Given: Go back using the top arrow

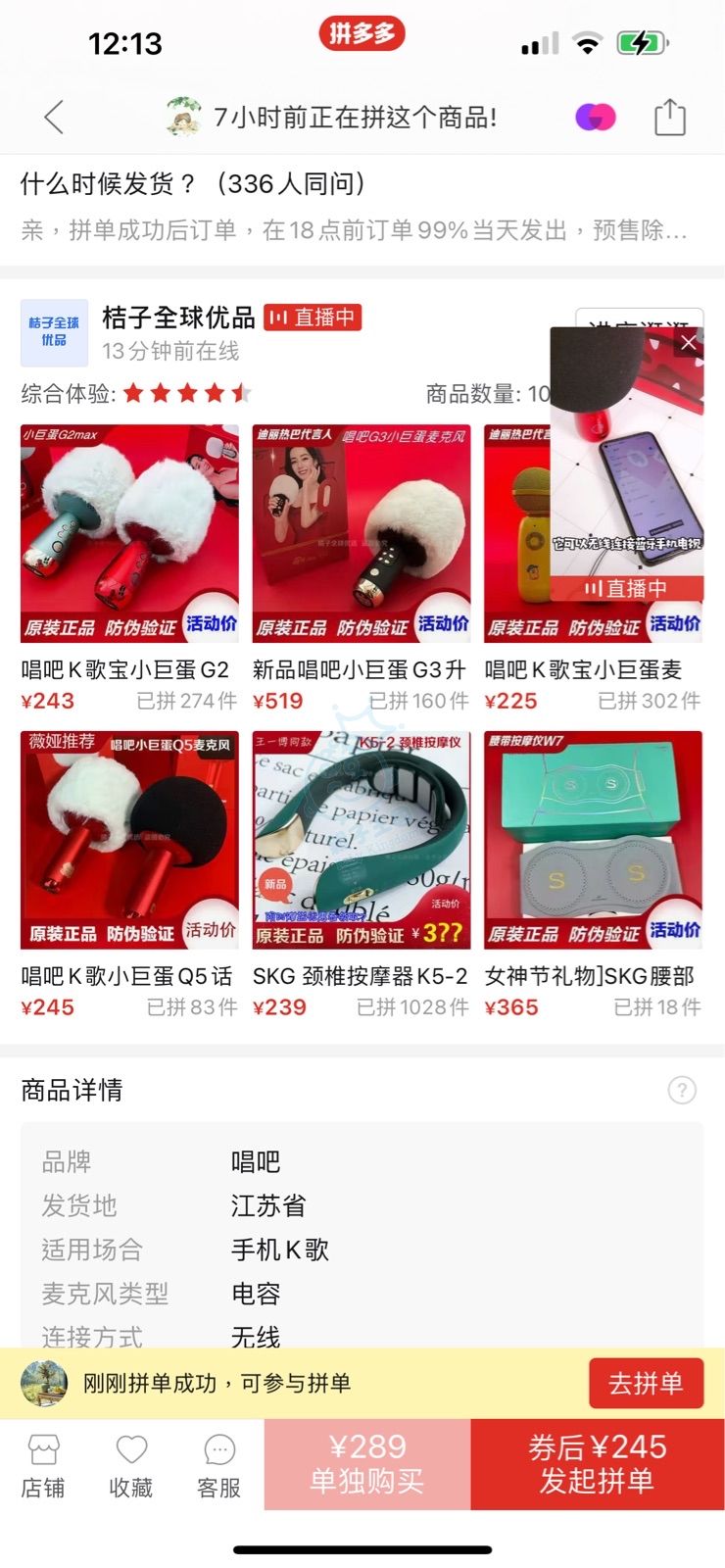Looking at the screenshot, I should (54, 118).
